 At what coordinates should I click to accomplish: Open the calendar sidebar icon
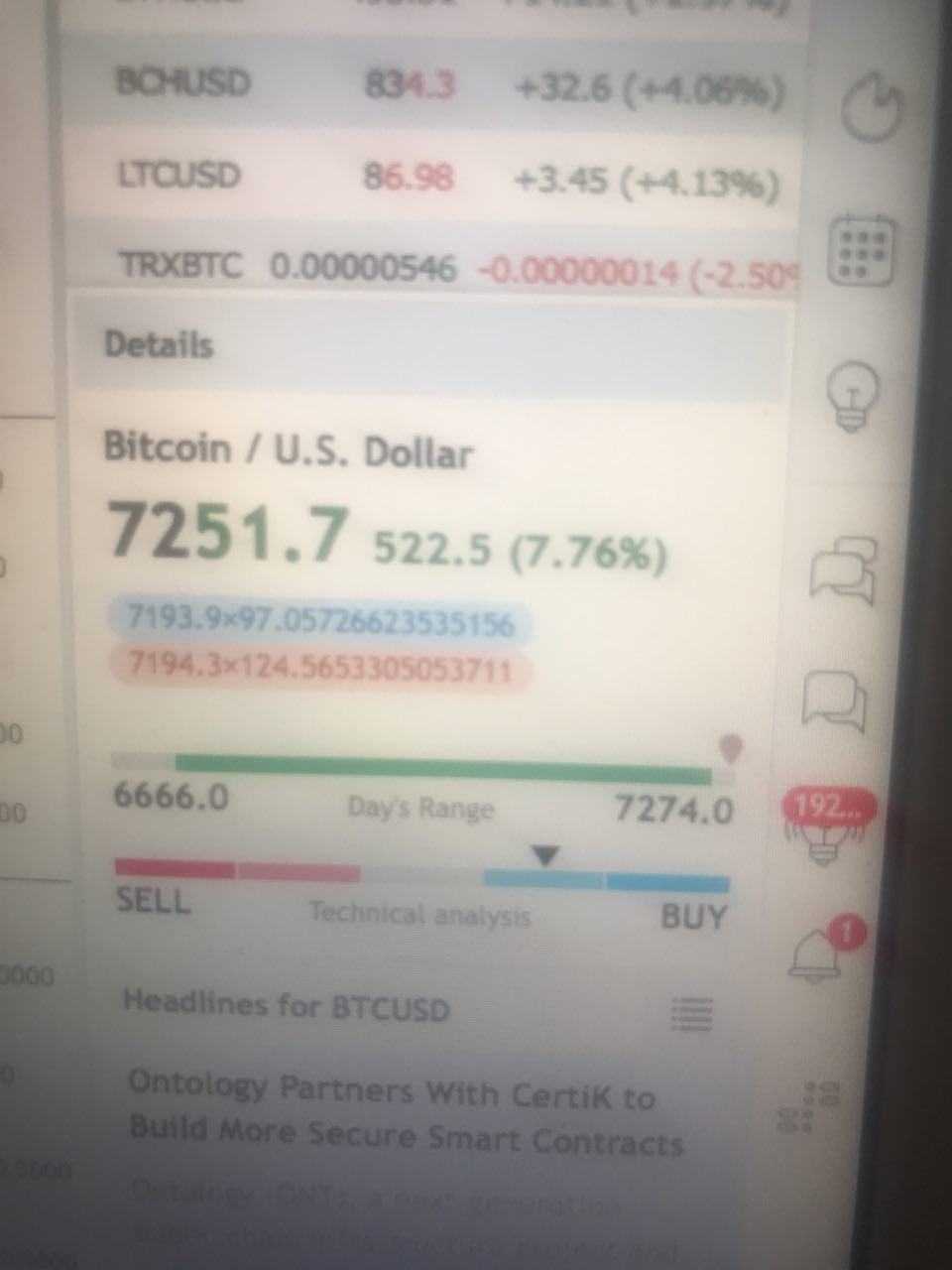click(x=861, y=251)
